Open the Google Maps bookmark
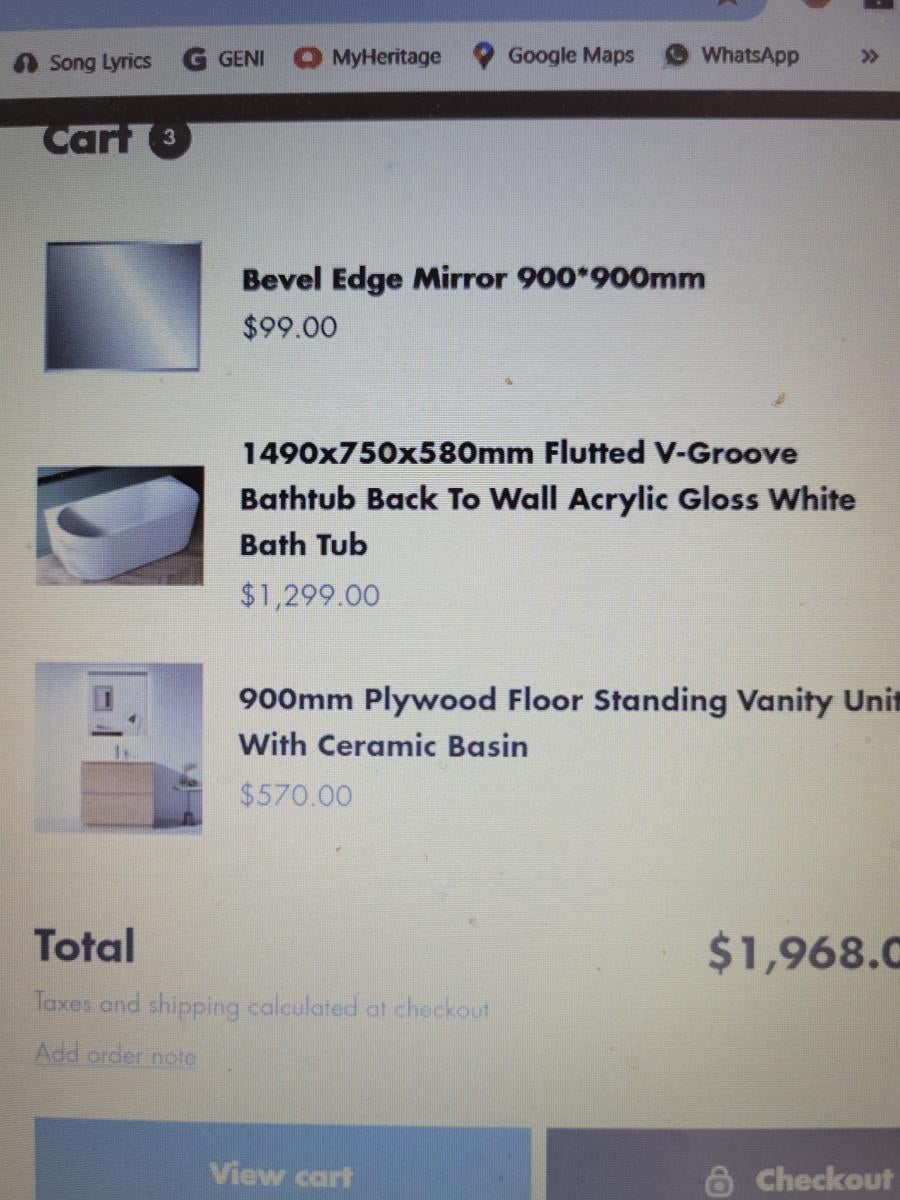The image size is (900, 1200). pos(555,56)
